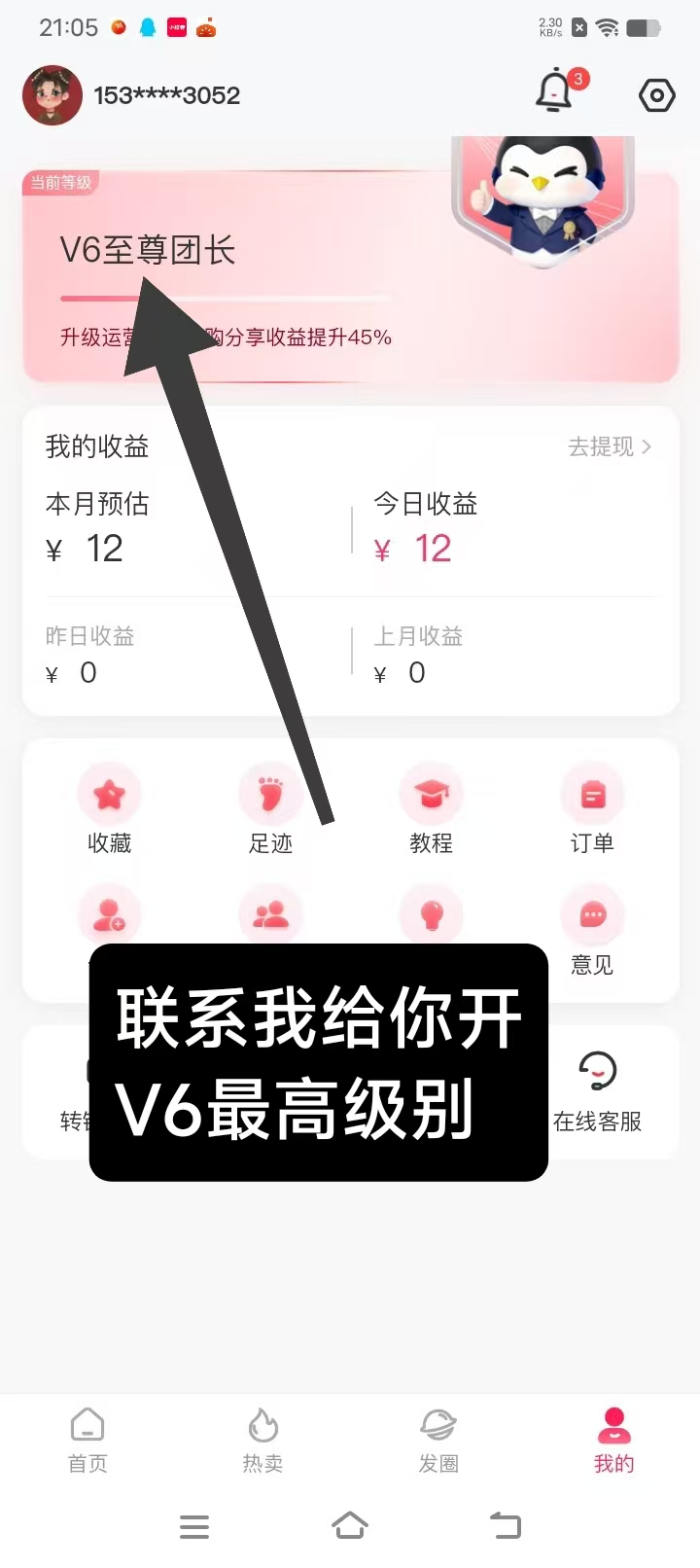Tap the profile avatar photo
The image size is (700, 1568).
tap(52, 95)
